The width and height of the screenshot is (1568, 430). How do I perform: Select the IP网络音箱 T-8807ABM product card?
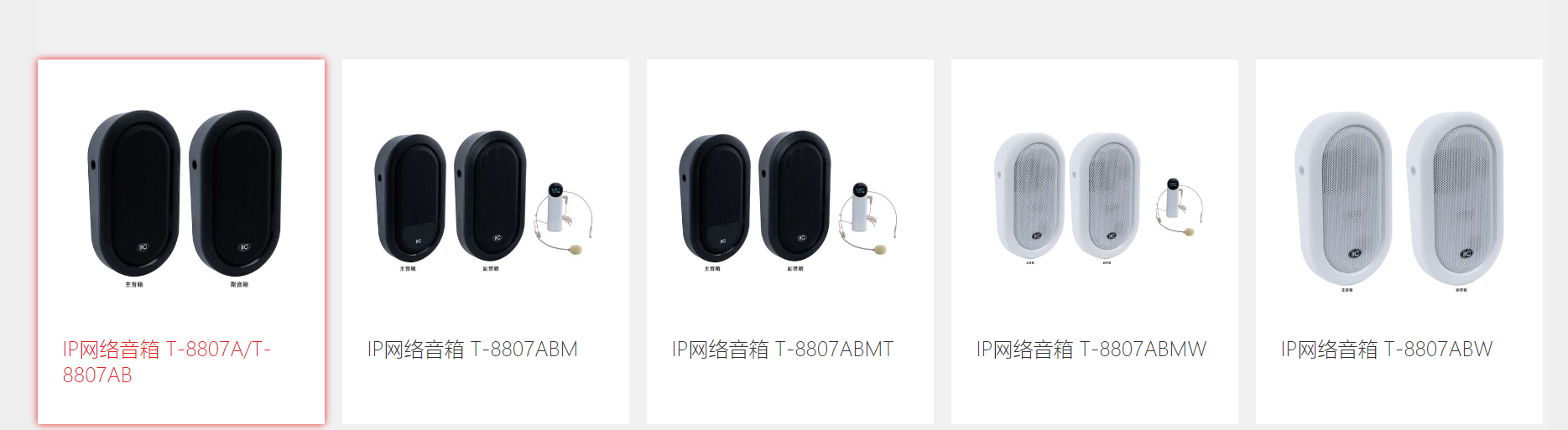pyautogui.click(x=485, y=241)
